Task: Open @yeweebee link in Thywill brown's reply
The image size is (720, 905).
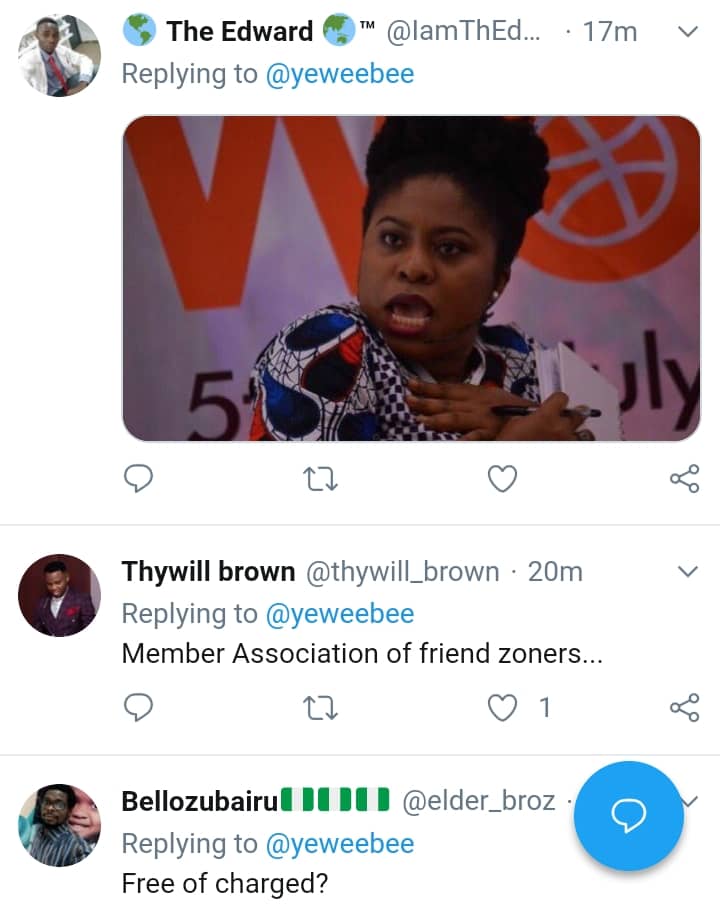Action: tap(339, 613)
